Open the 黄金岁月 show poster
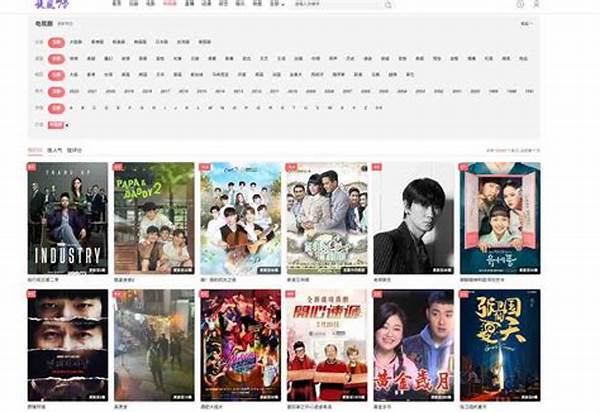This screenshot has width=600, height=412. coord(412,345)
